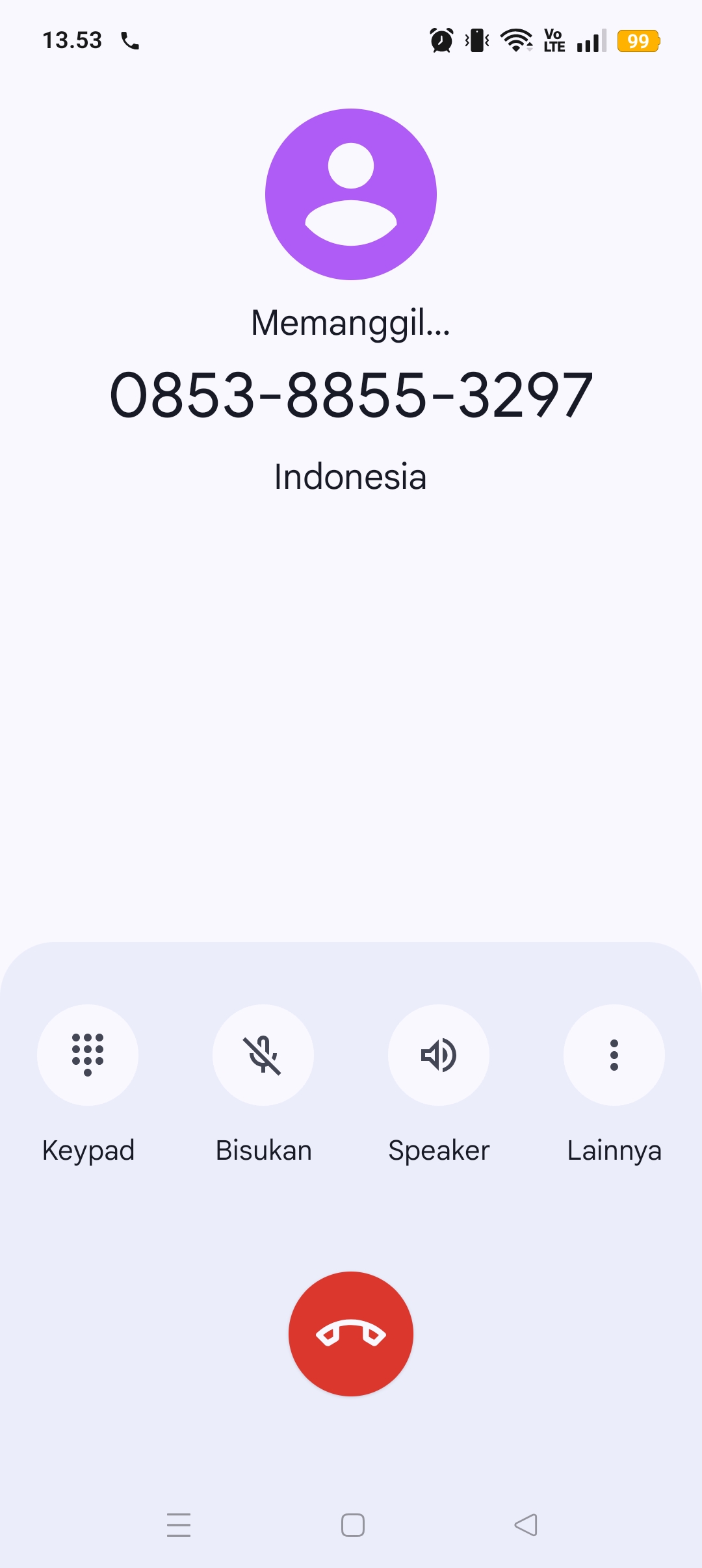702x1568 pixels.
Task: End the call with the red button
Action: [x=351, y=1334]
